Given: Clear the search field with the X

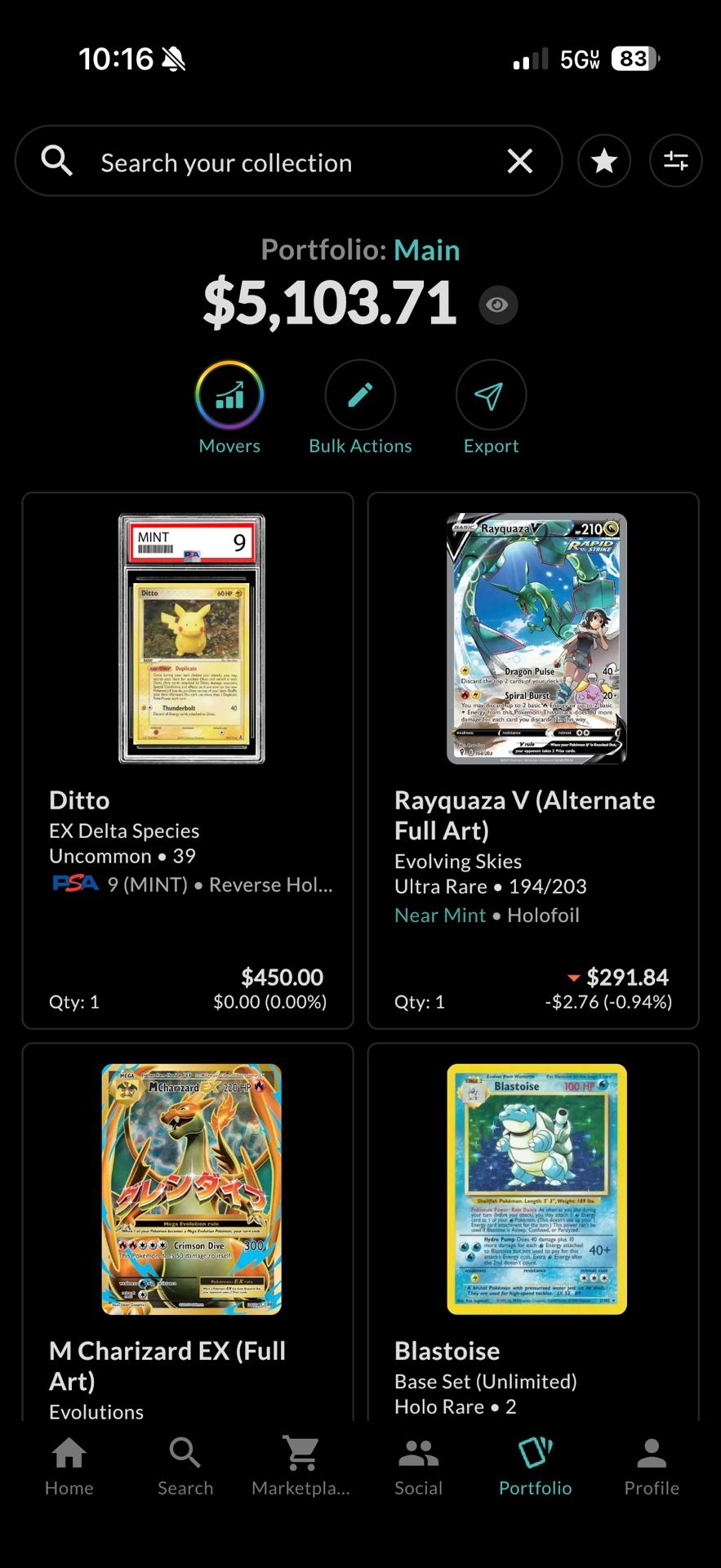Looking at the screenshot, I should tap(520, 161).
